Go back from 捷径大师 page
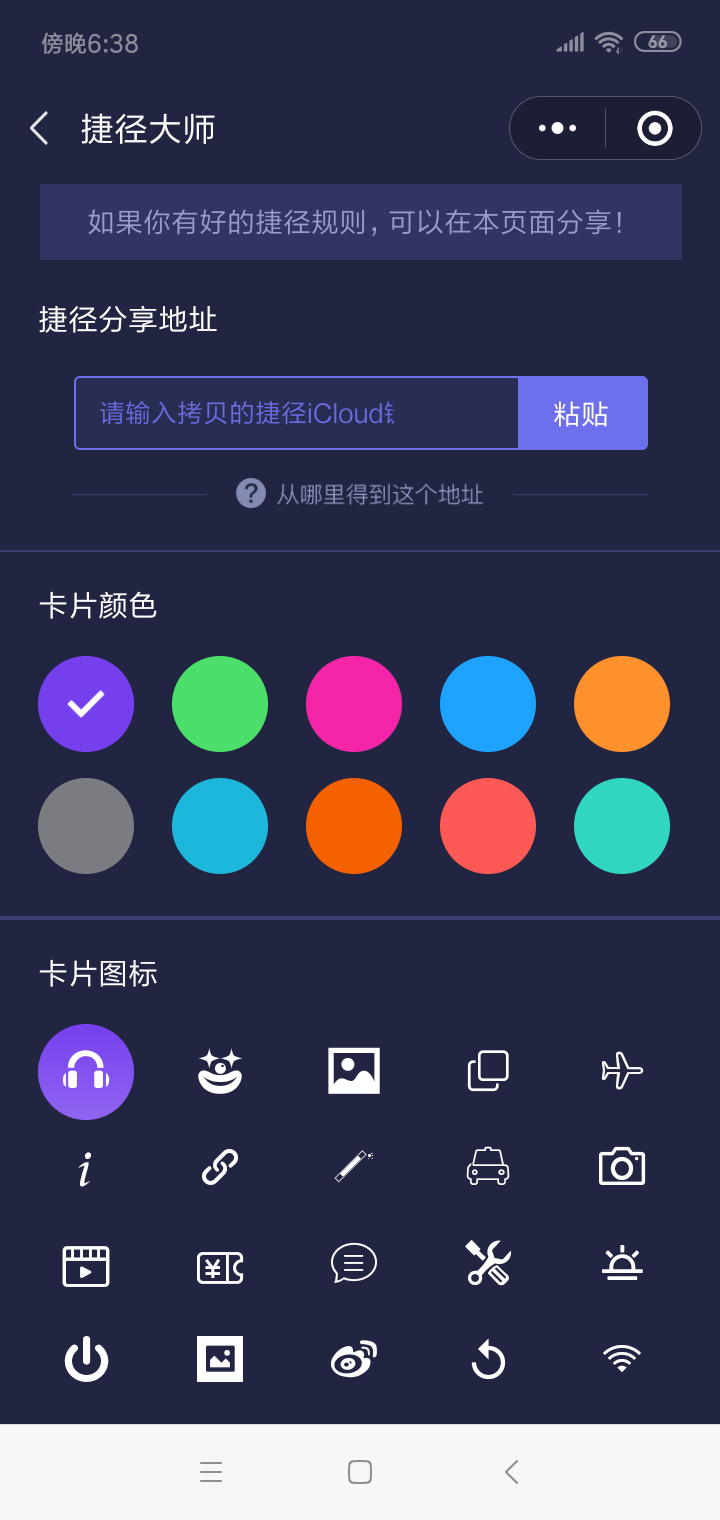This screenshot has height=1520, width=720. coord(39,128)
